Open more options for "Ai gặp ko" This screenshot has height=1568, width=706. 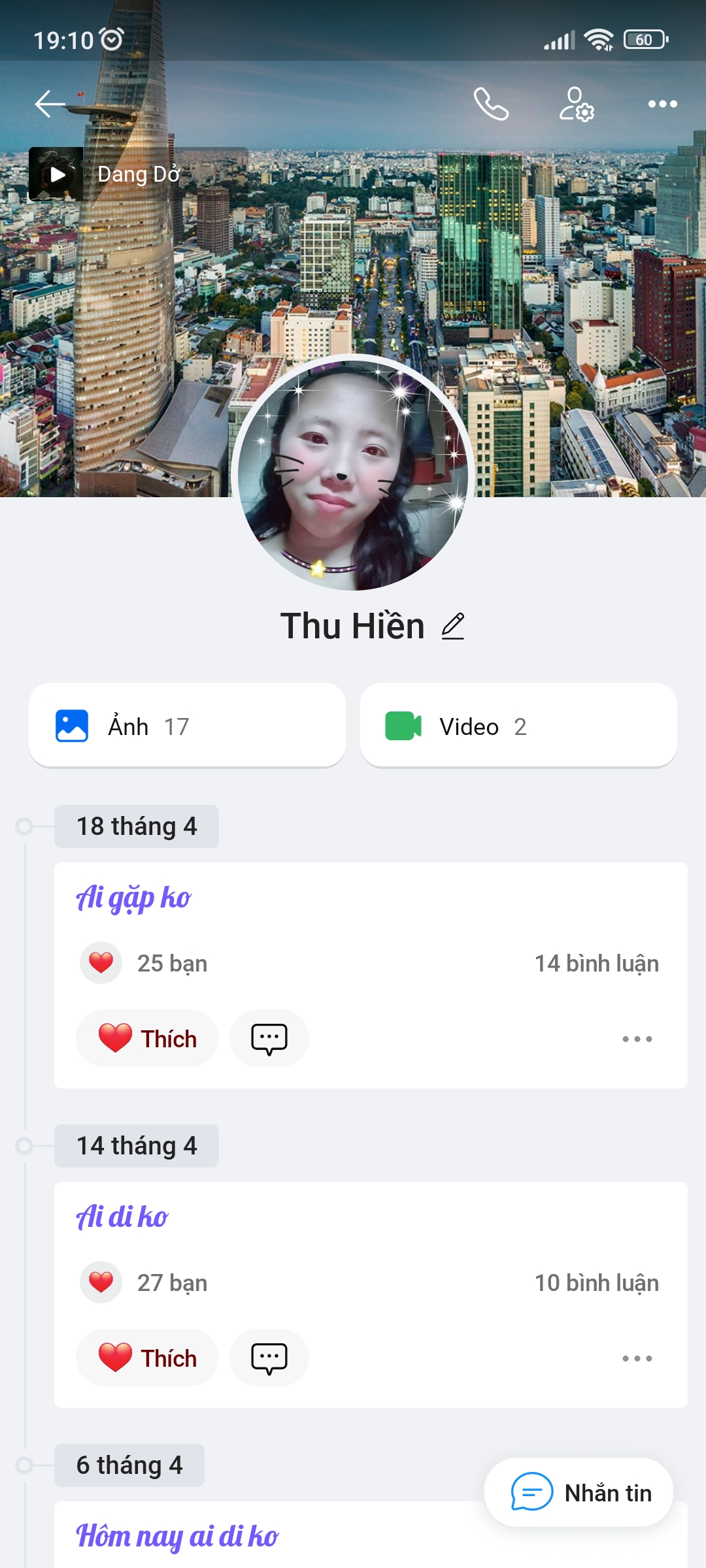[637, 1038]
